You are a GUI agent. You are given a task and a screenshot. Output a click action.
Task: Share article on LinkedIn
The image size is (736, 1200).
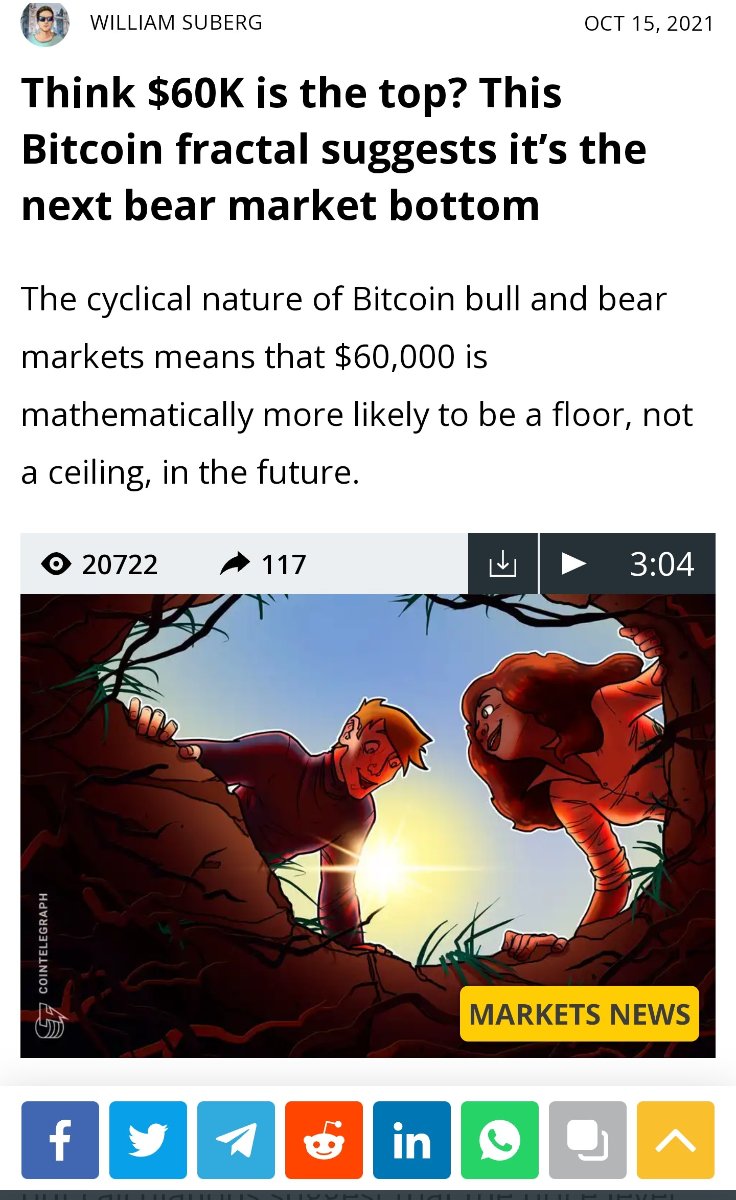pos(412,1140)
